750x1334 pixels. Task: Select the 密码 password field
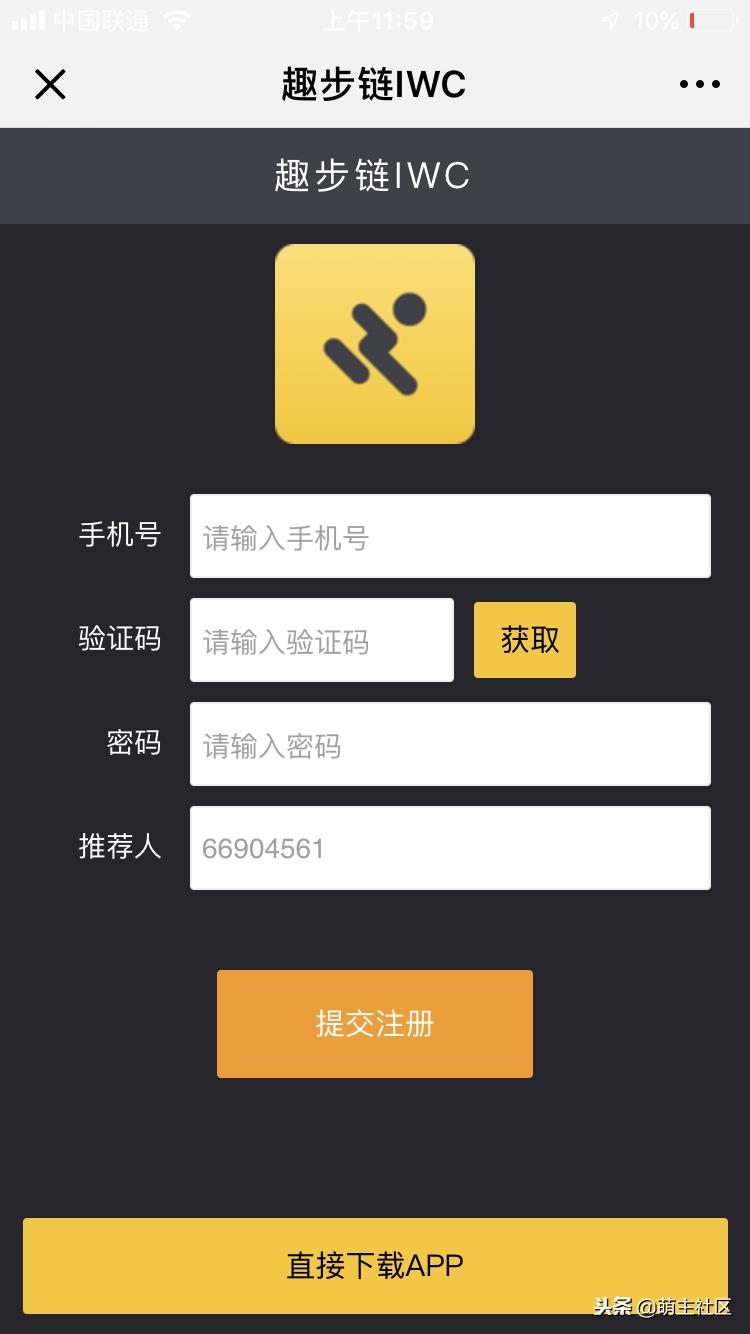[x=450, y=744]
